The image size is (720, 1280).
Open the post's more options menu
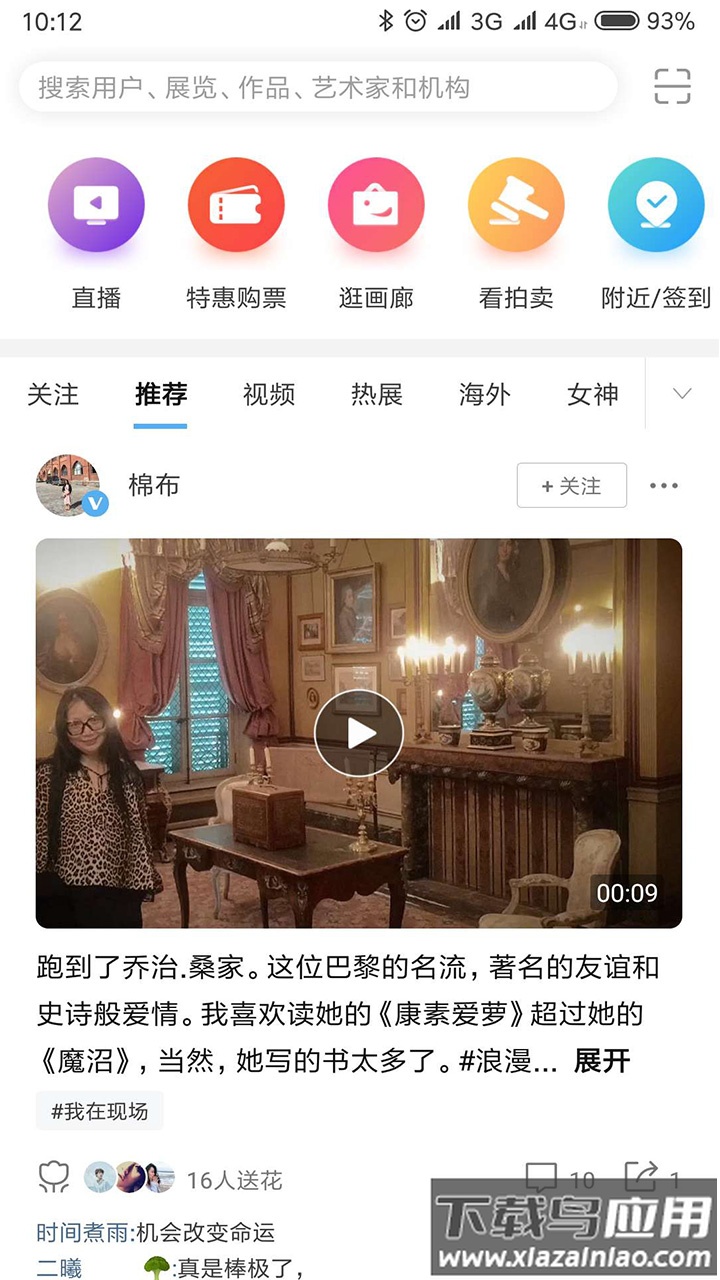(x=663, y=485)
